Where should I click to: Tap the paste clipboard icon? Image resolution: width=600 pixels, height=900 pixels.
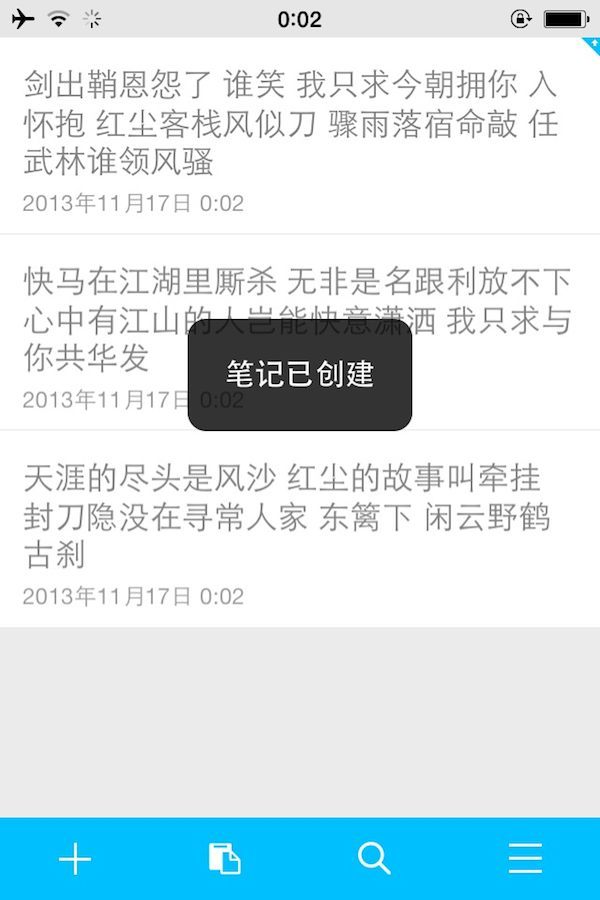[224, 859]
